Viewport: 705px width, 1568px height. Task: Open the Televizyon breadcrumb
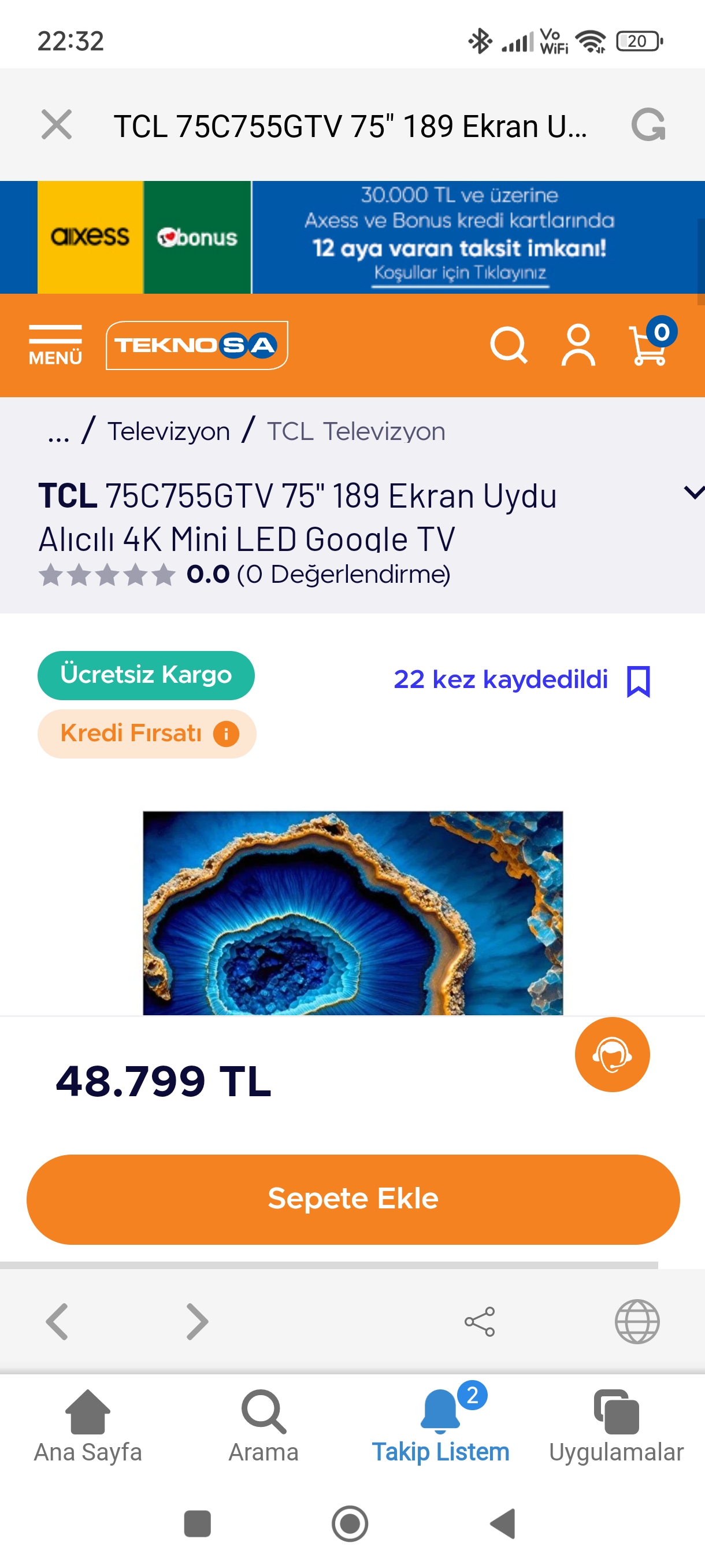coord(169,431)
